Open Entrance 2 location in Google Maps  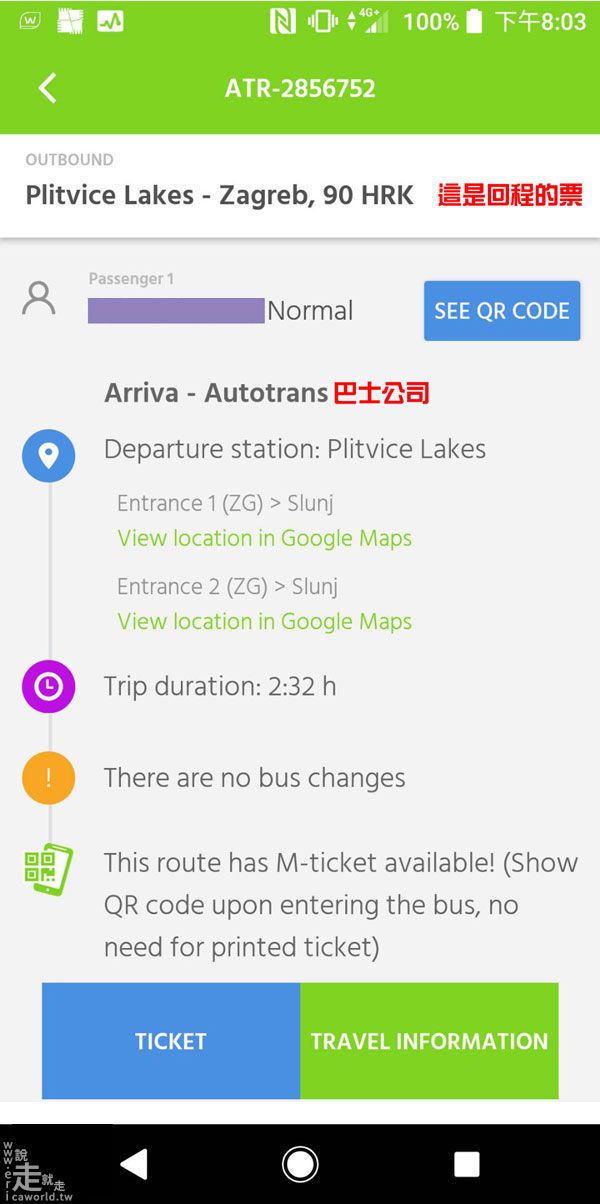click(x=264, y=621)
